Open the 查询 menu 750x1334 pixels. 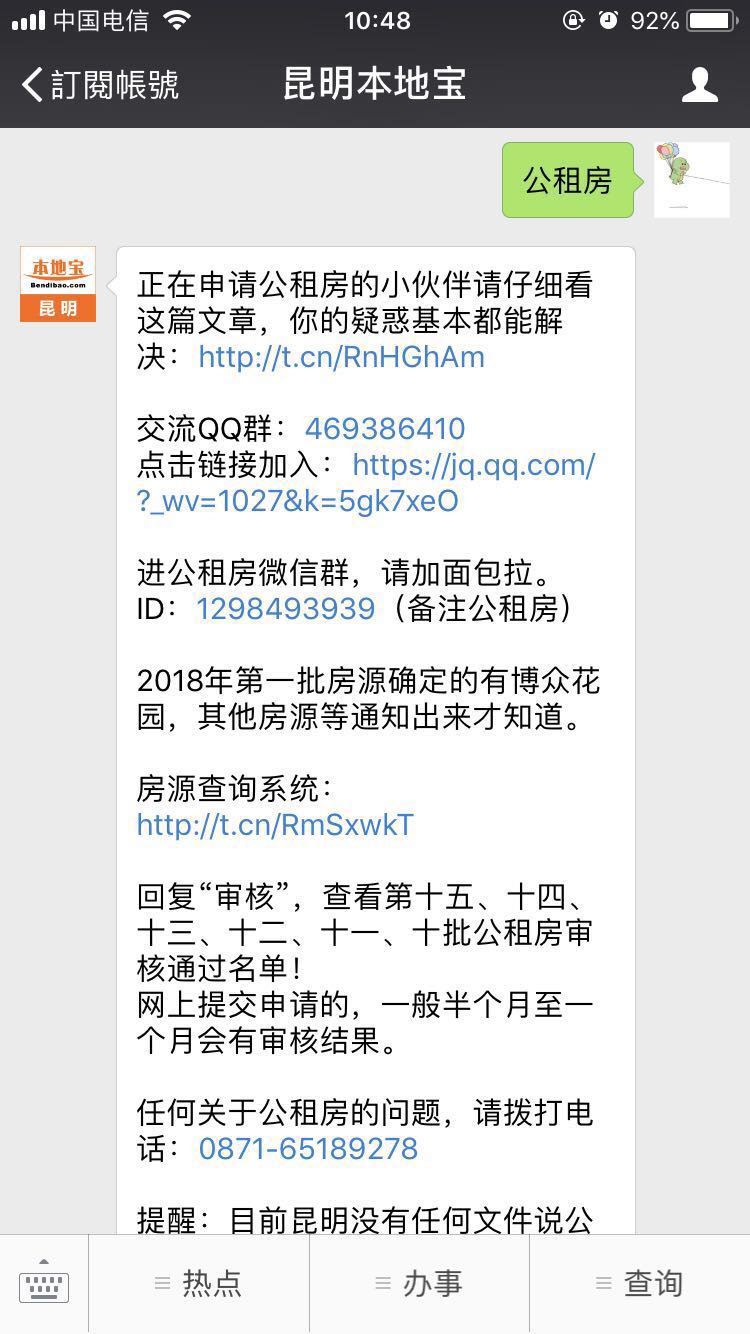(640, 1284)
